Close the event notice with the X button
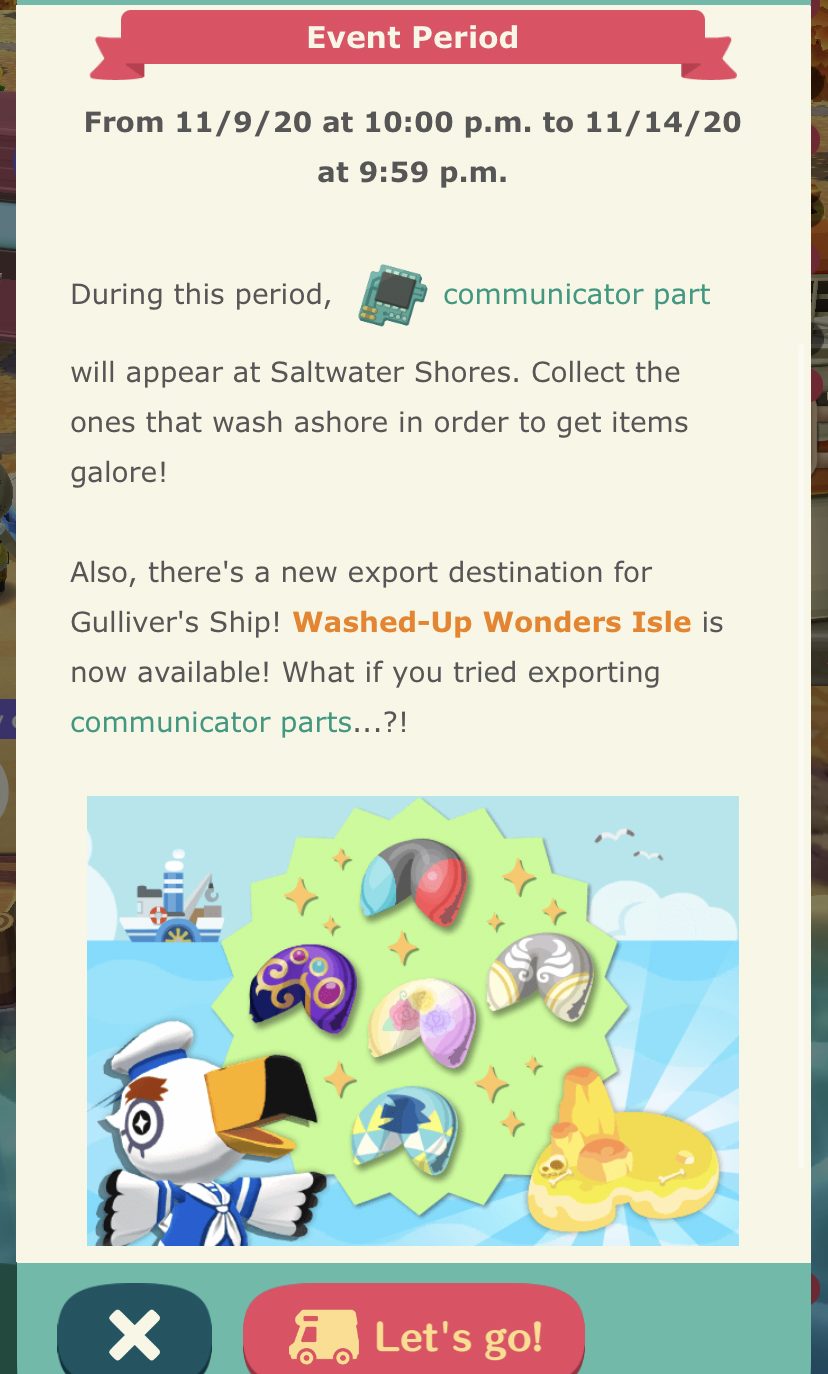The width and height of the screenshot is (828, 1374). [134, 1333]
